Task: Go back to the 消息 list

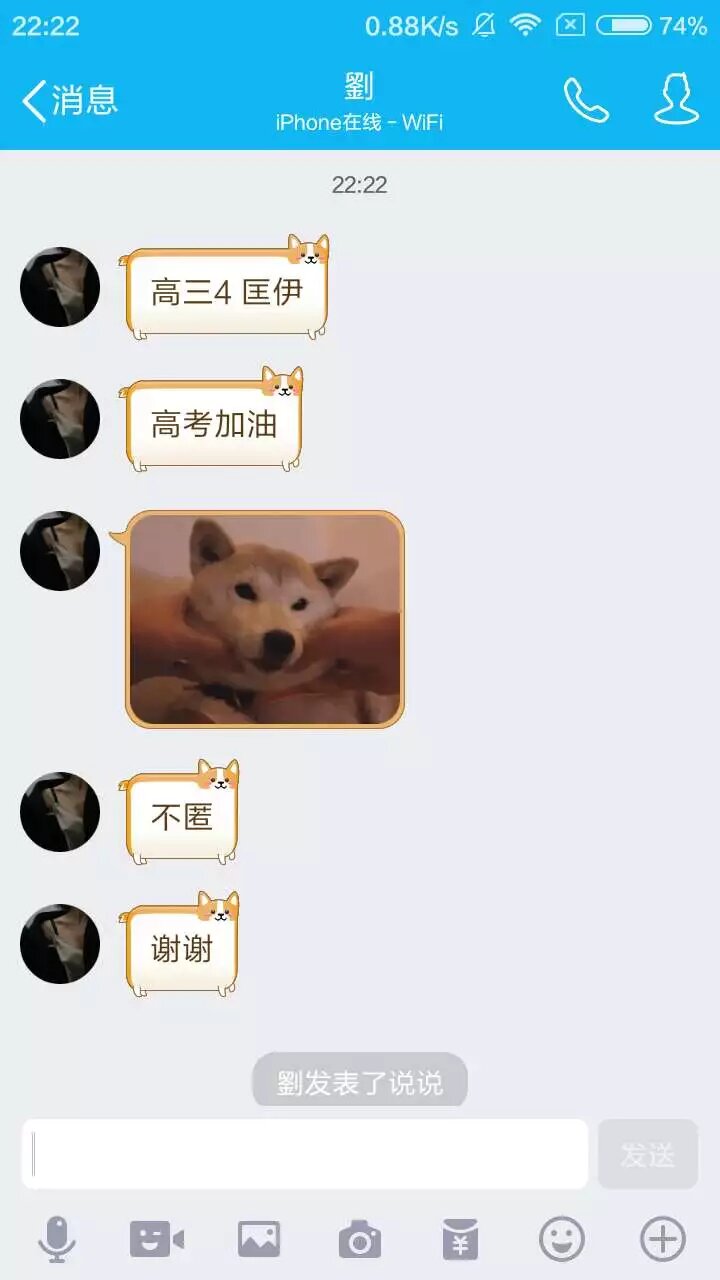Action: (70, 100)
